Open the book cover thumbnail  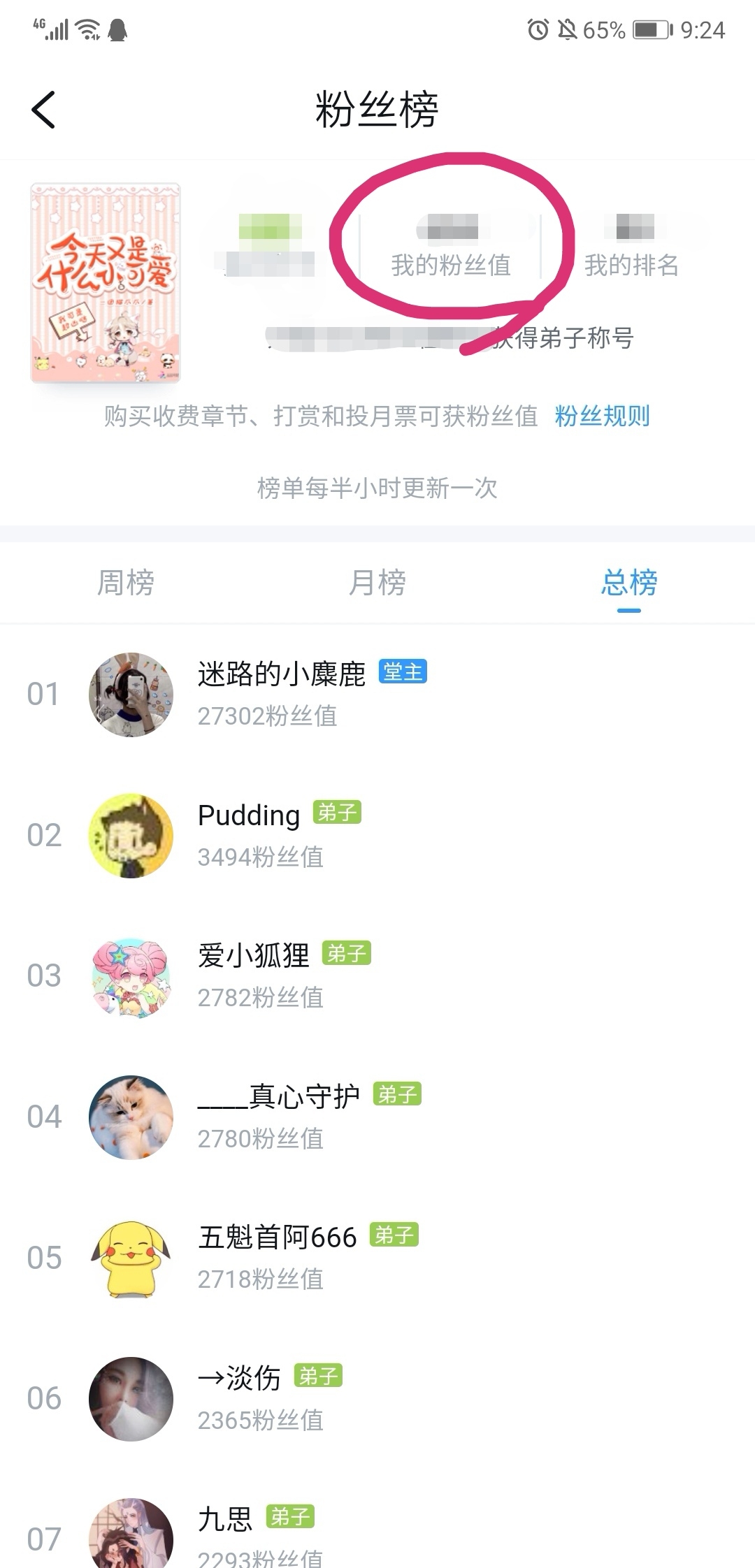tap(106, 283)
